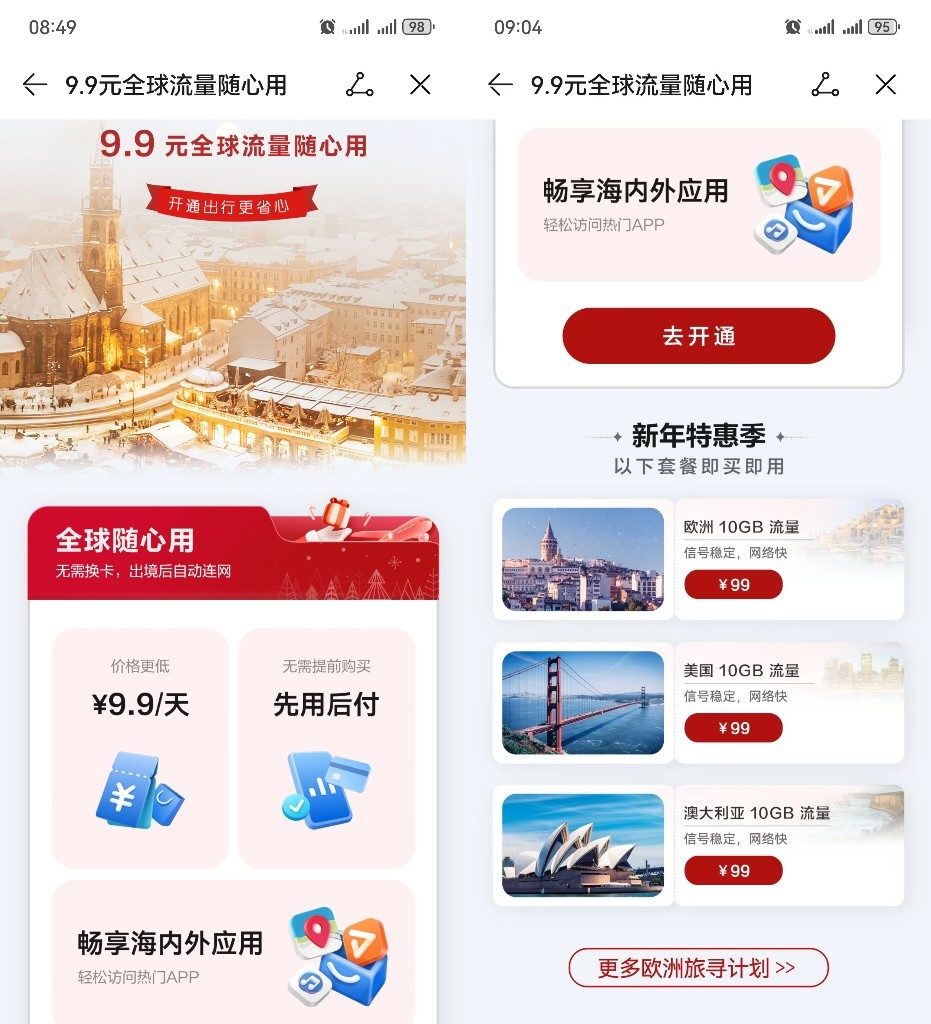Close the page on the 09:04 screen
Screen dimensions: 931x1024
click(x=885, y=85)
